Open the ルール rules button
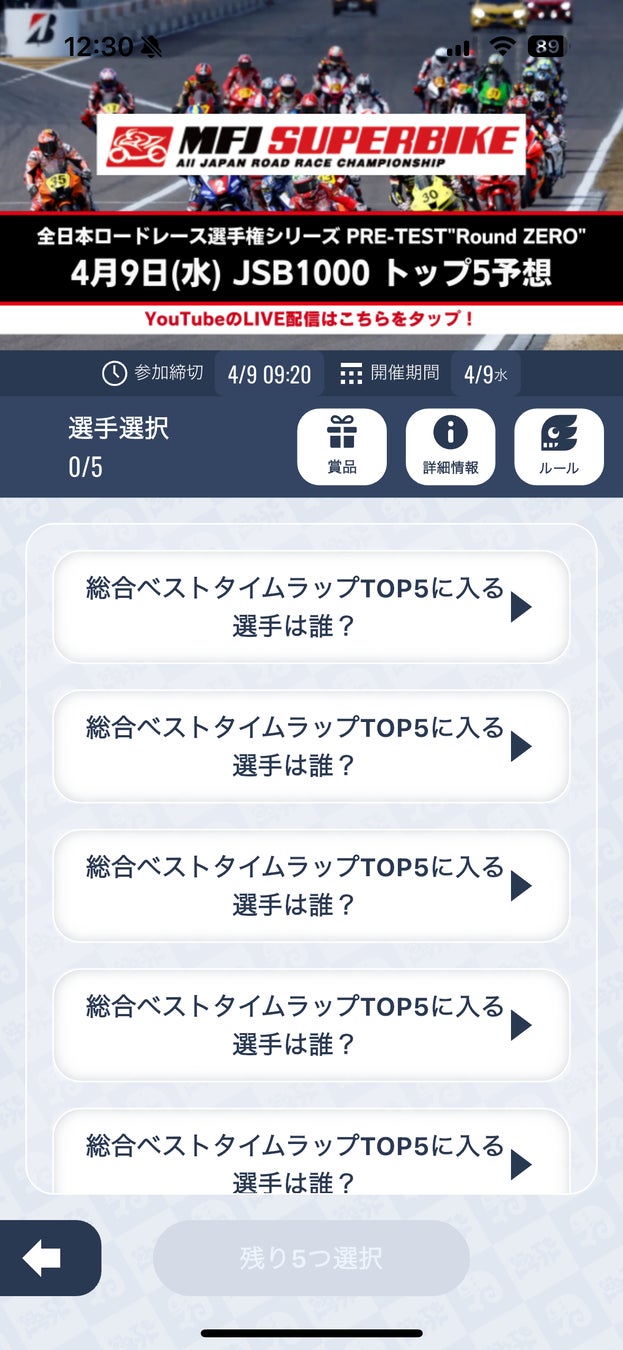623x1350 pixels. tap(558, 446)
